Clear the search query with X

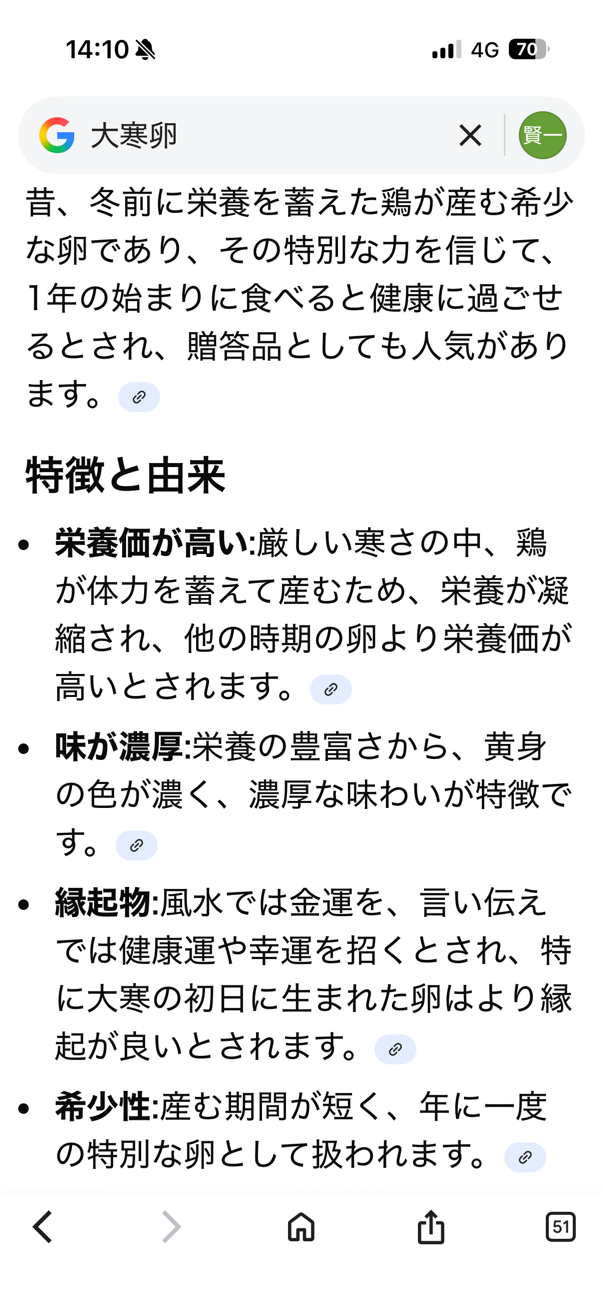pos(470,135)
